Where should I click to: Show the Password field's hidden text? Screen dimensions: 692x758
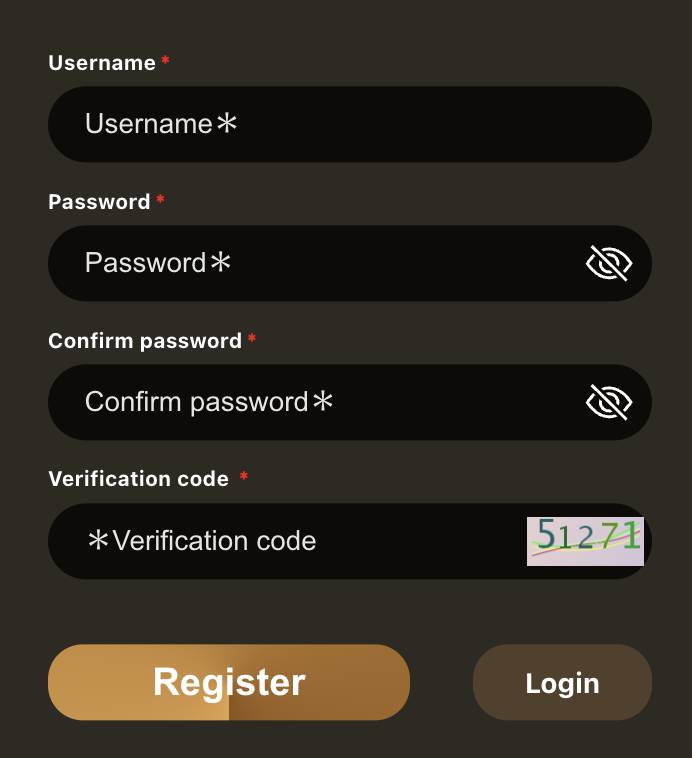point(608,263)
